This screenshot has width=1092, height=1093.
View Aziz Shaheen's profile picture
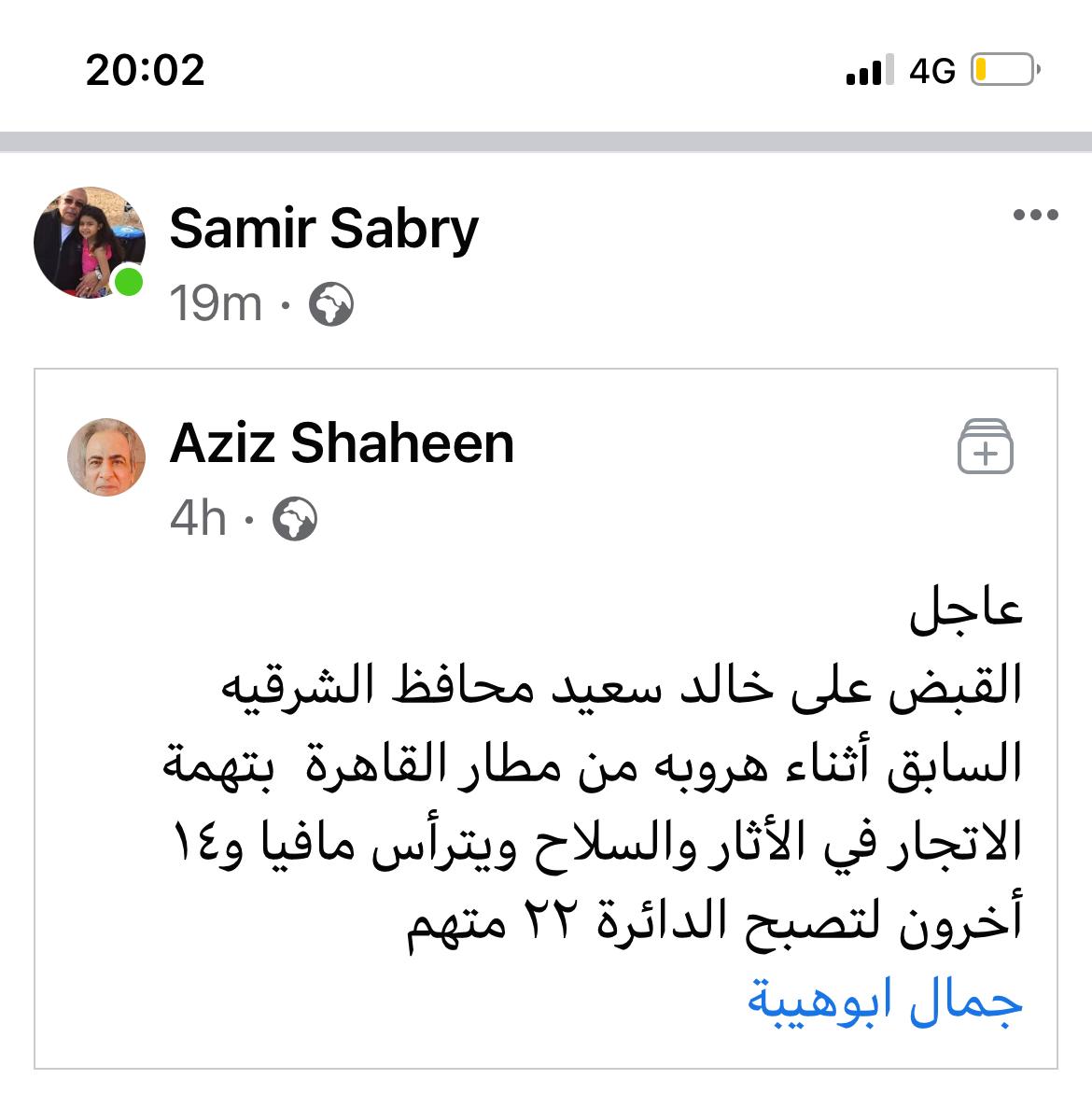[106, 456]
